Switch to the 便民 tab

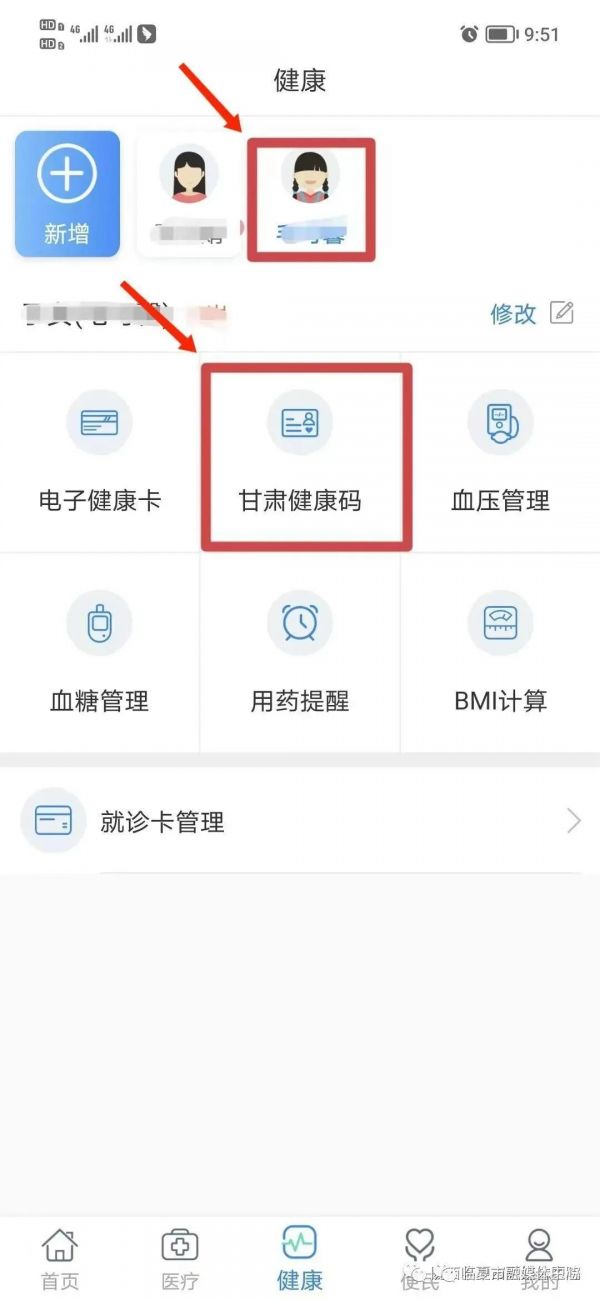(x=420, y=1258)
